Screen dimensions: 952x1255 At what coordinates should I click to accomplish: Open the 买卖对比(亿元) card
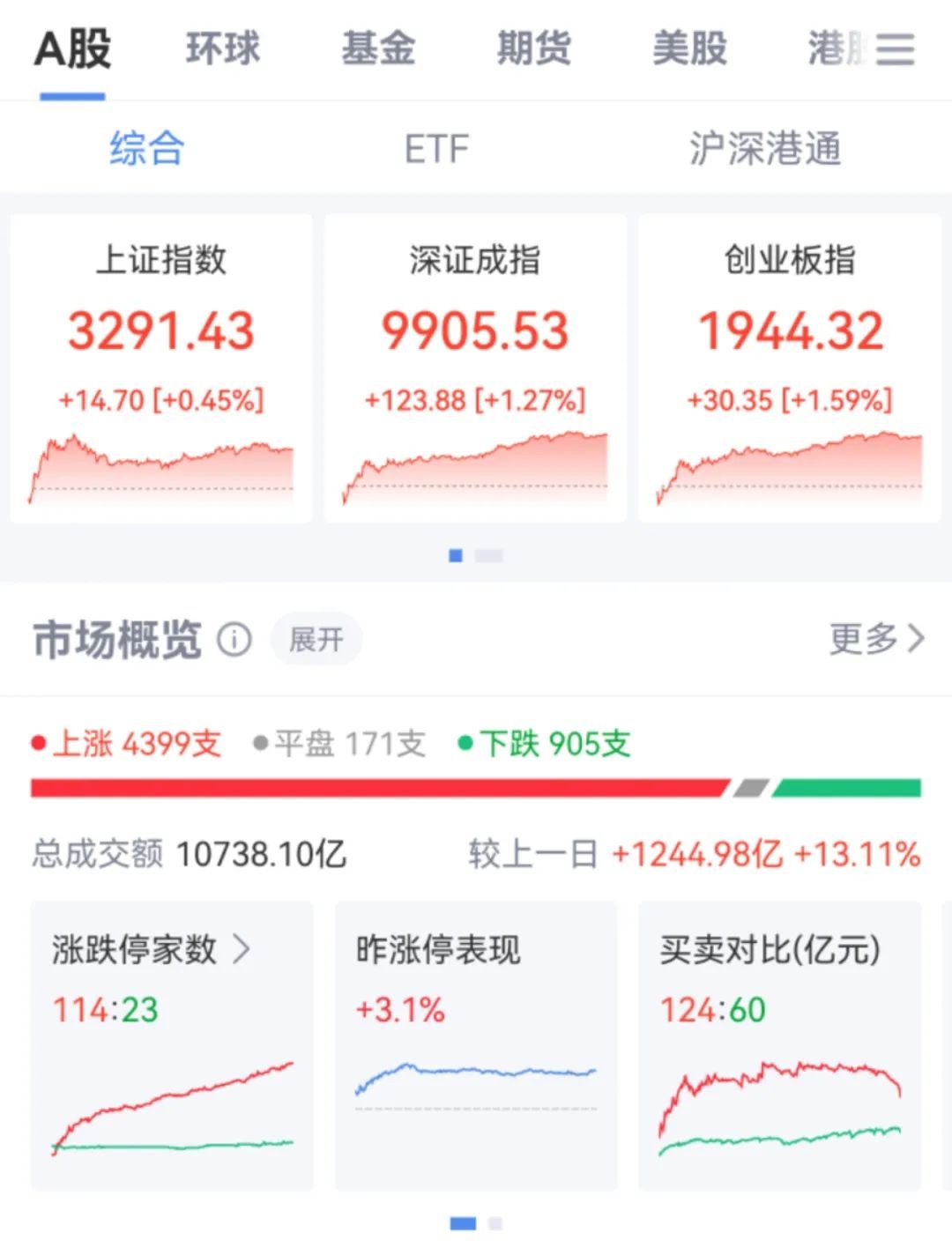pos(779,1044)
